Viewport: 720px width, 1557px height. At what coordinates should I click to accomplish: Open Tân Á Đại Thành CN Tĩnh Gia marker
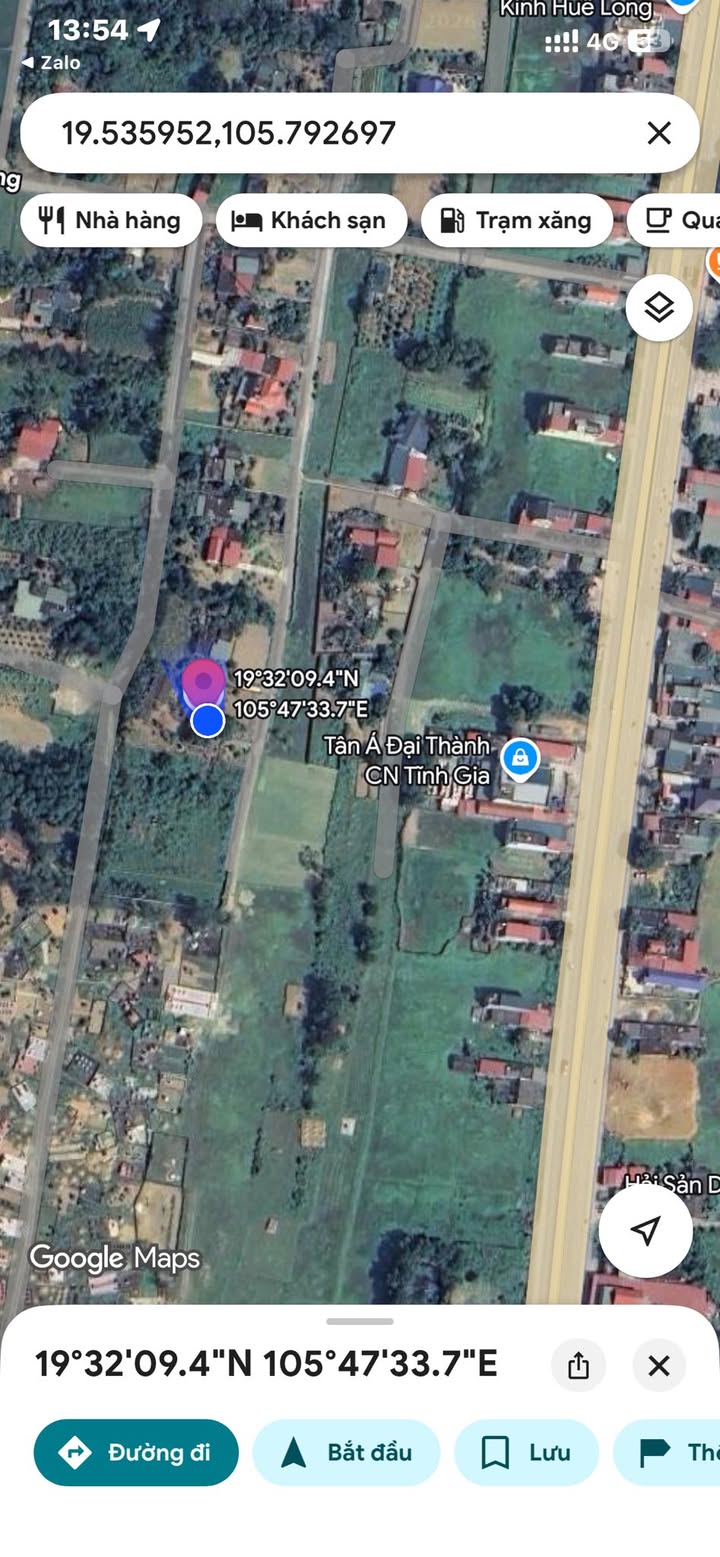click(520, 759)
